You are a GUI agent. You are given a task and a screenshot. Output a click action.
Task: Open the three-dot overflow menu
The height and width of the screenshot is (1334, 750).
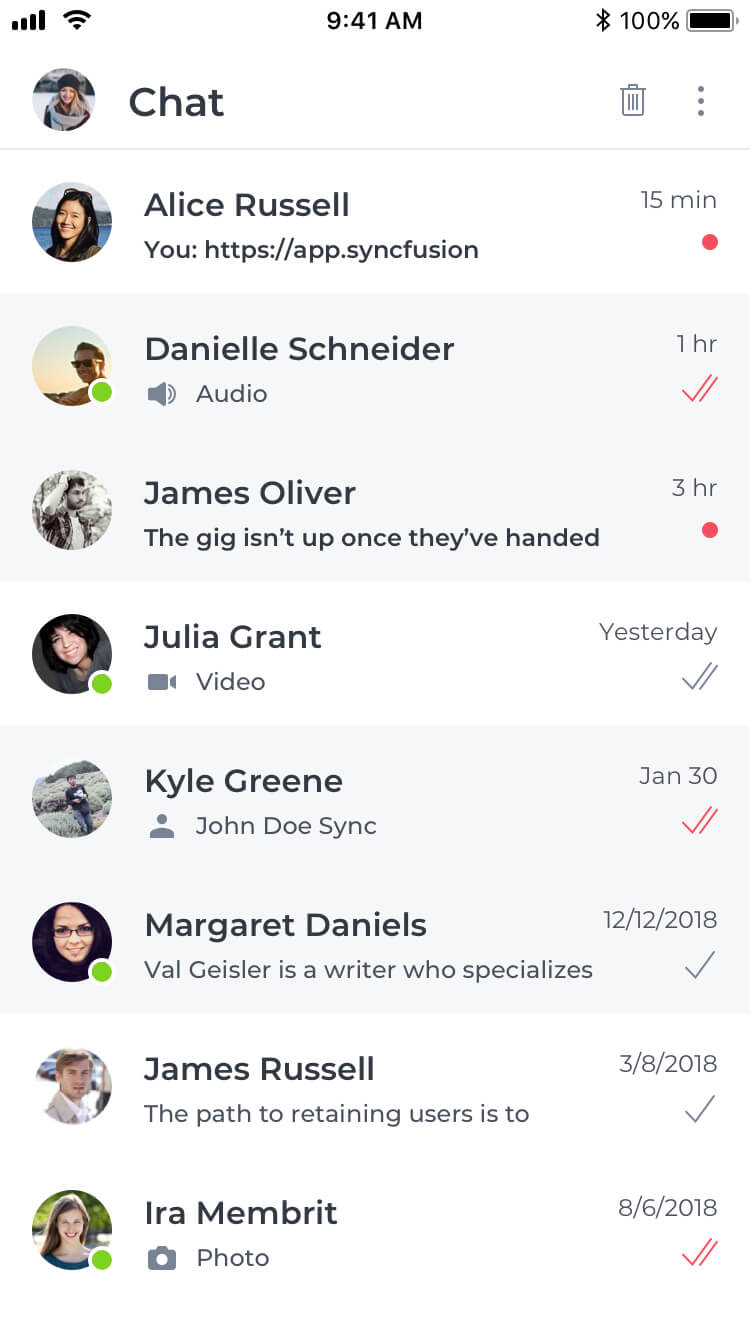pyautogui.click(x=701, y=101)
